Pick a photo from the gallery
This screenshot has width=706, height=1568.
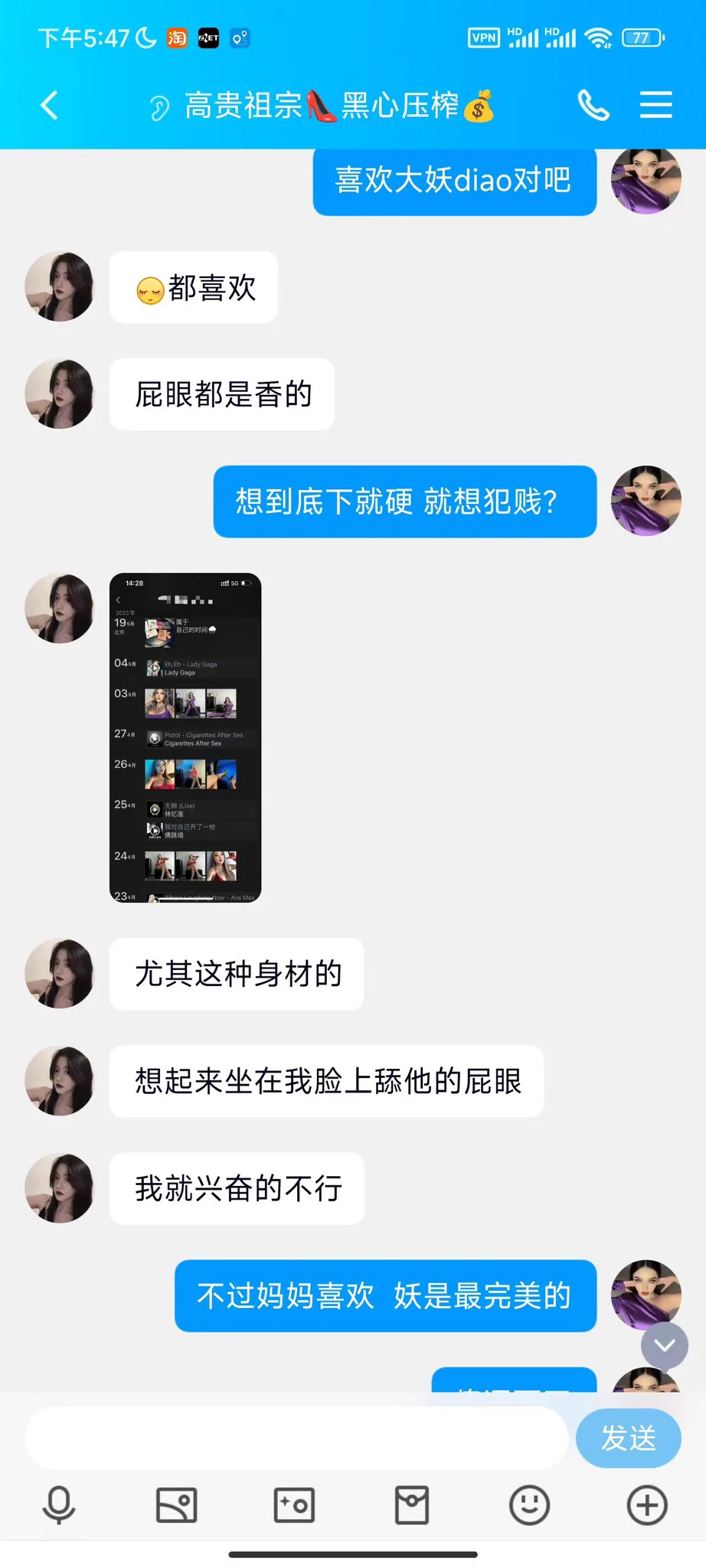point(176,1505)
